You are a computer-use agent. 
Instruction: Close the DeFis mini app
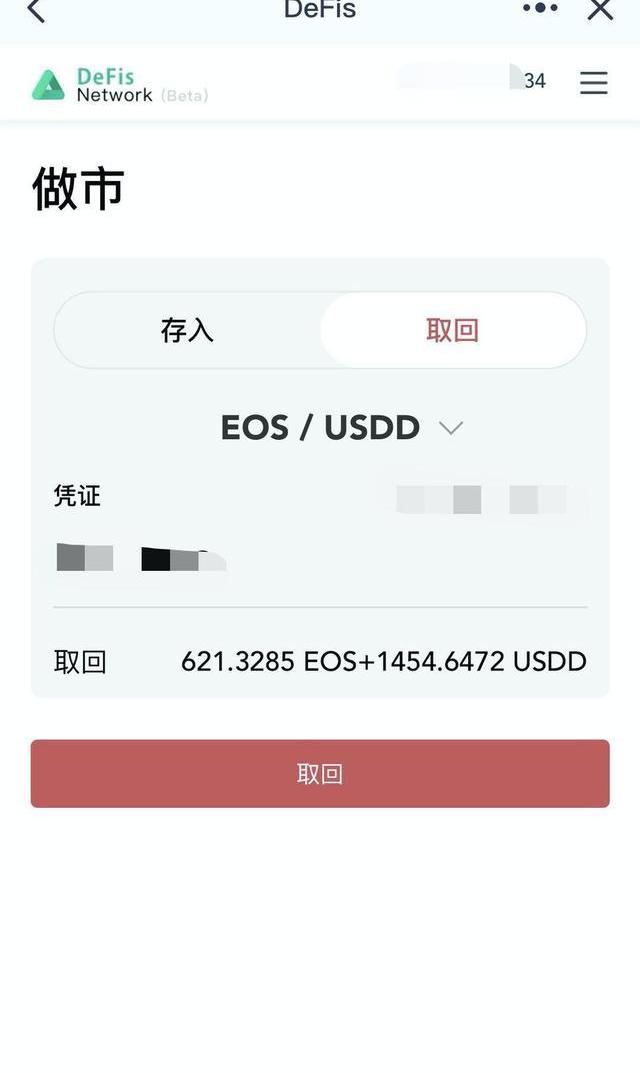coord(600,10)
